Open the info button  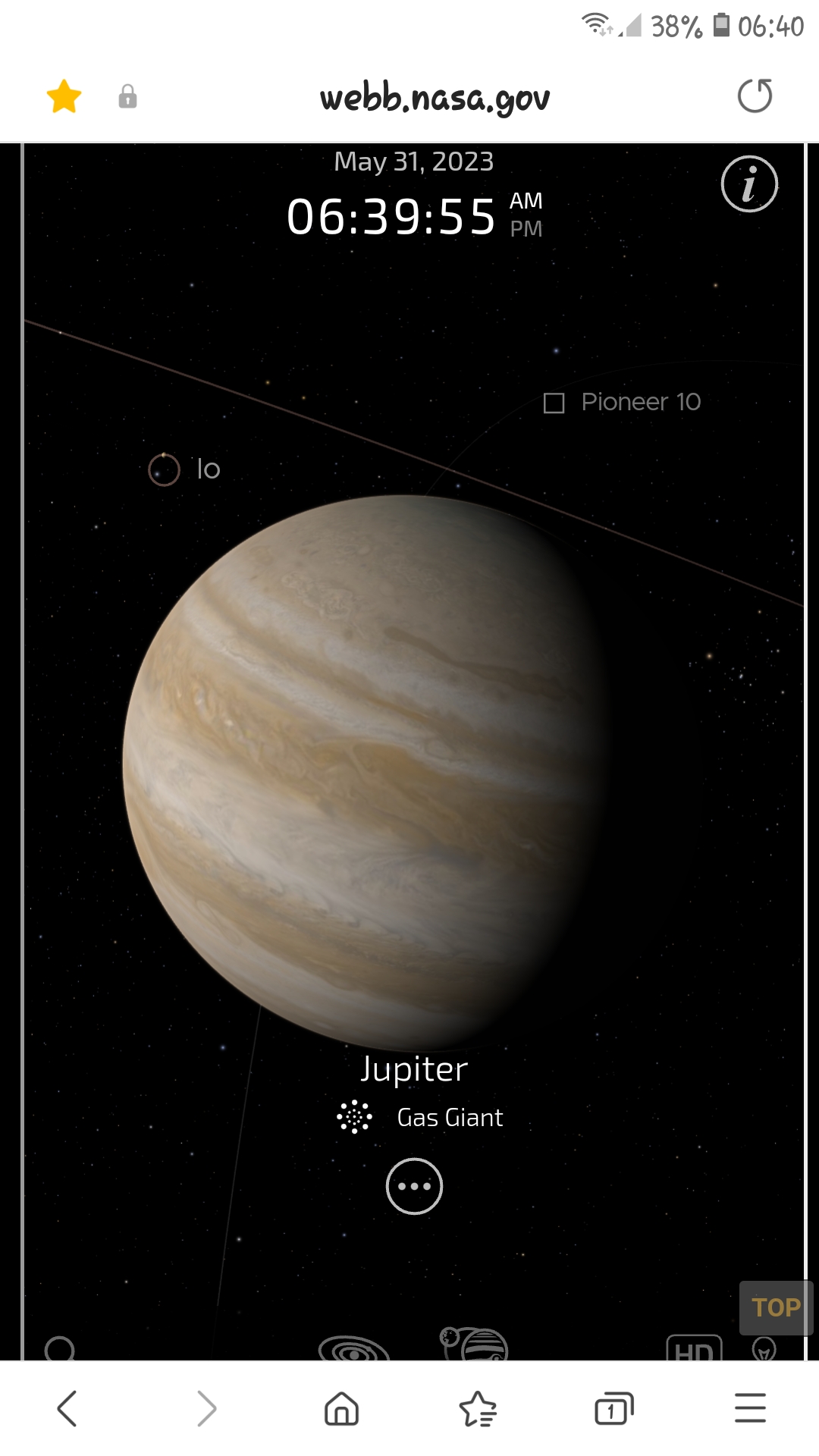click(749, 184)
